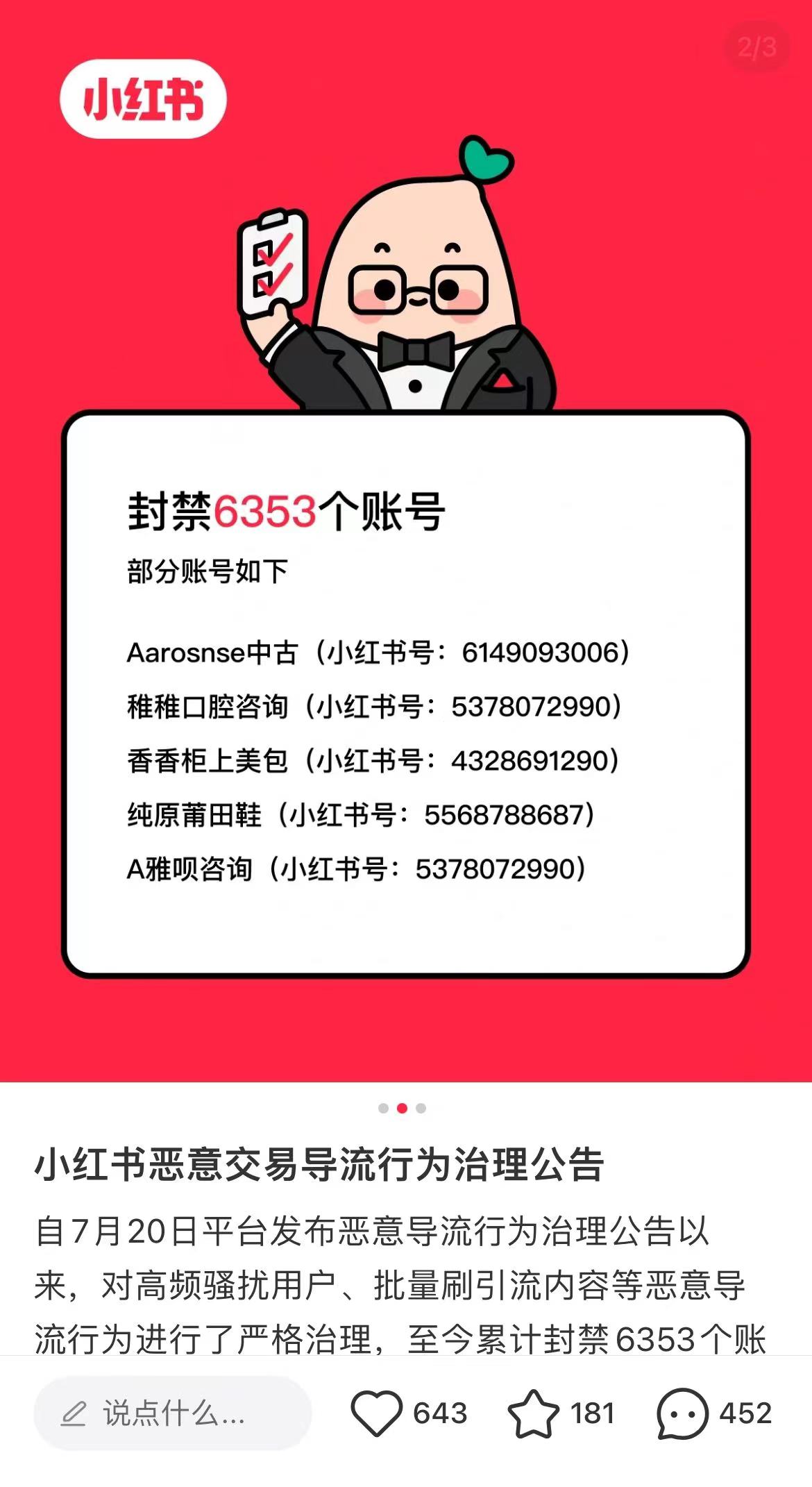Save the post using the star icon
This screenshot has height=1487, width=812.
(533, 1413)
